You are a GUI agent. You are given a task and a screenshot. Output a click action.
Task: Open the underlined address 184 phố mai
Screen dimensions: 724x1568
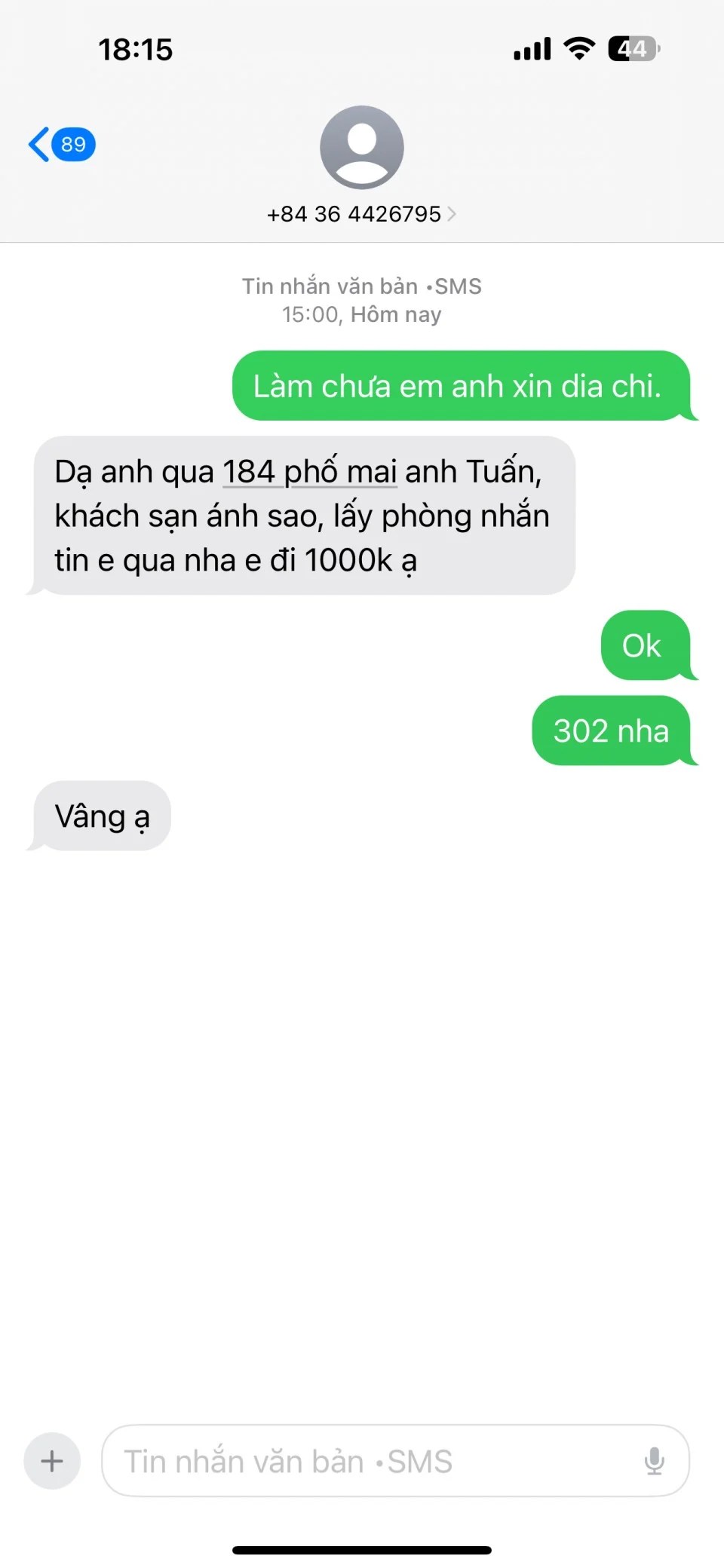[x=309, y=473]
